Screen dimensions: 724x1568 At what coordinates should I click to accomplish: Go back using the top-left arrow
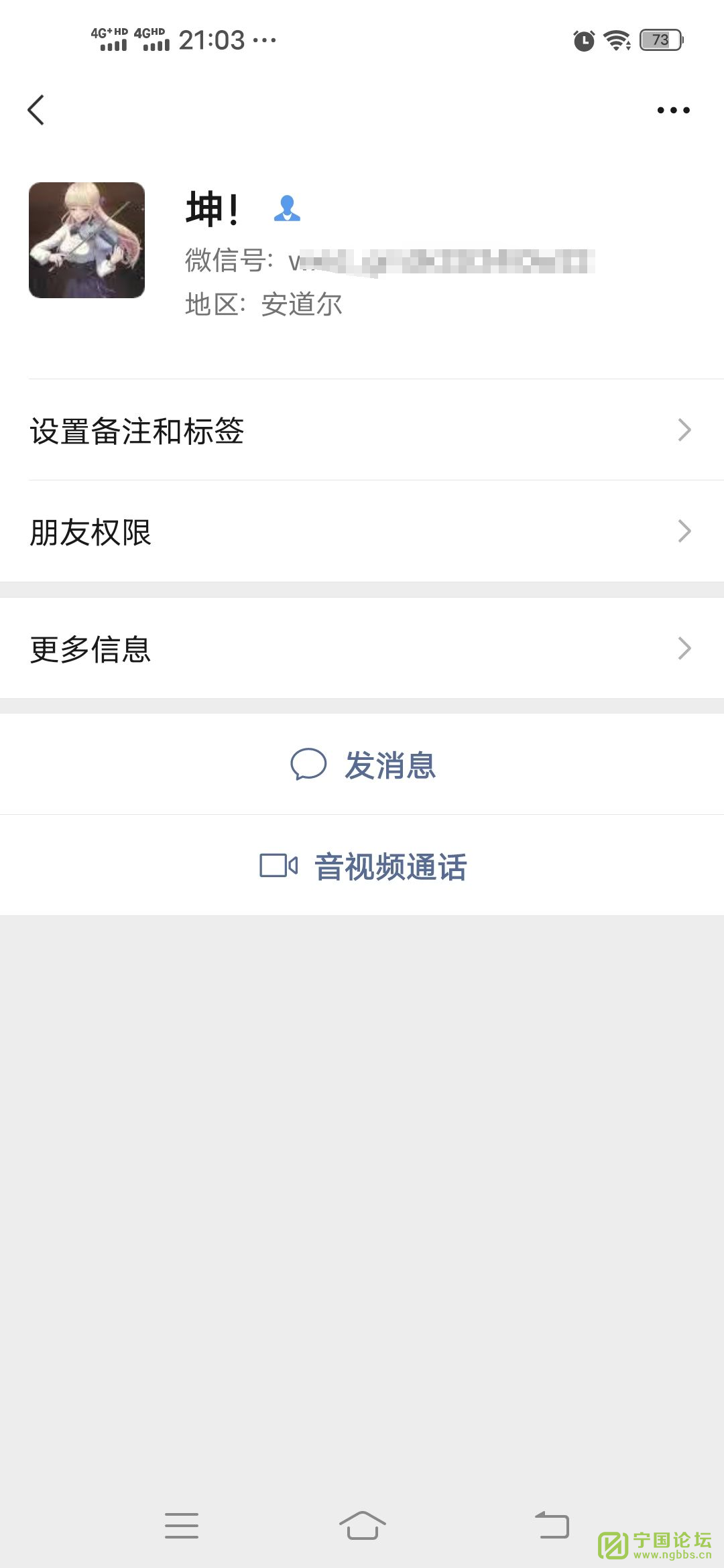[36, 110]
